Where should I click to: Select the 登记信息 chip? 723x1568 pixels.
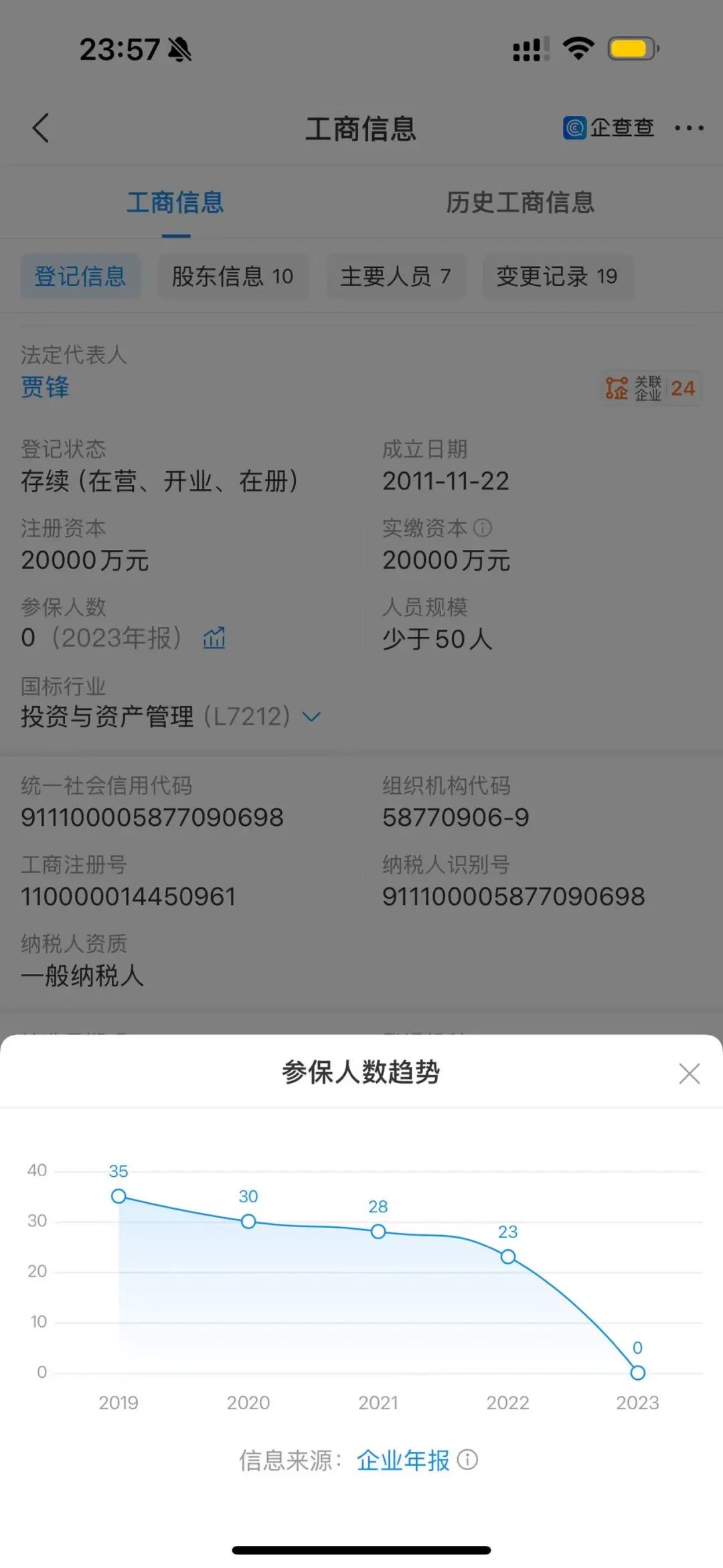click(x=80, y=276)
